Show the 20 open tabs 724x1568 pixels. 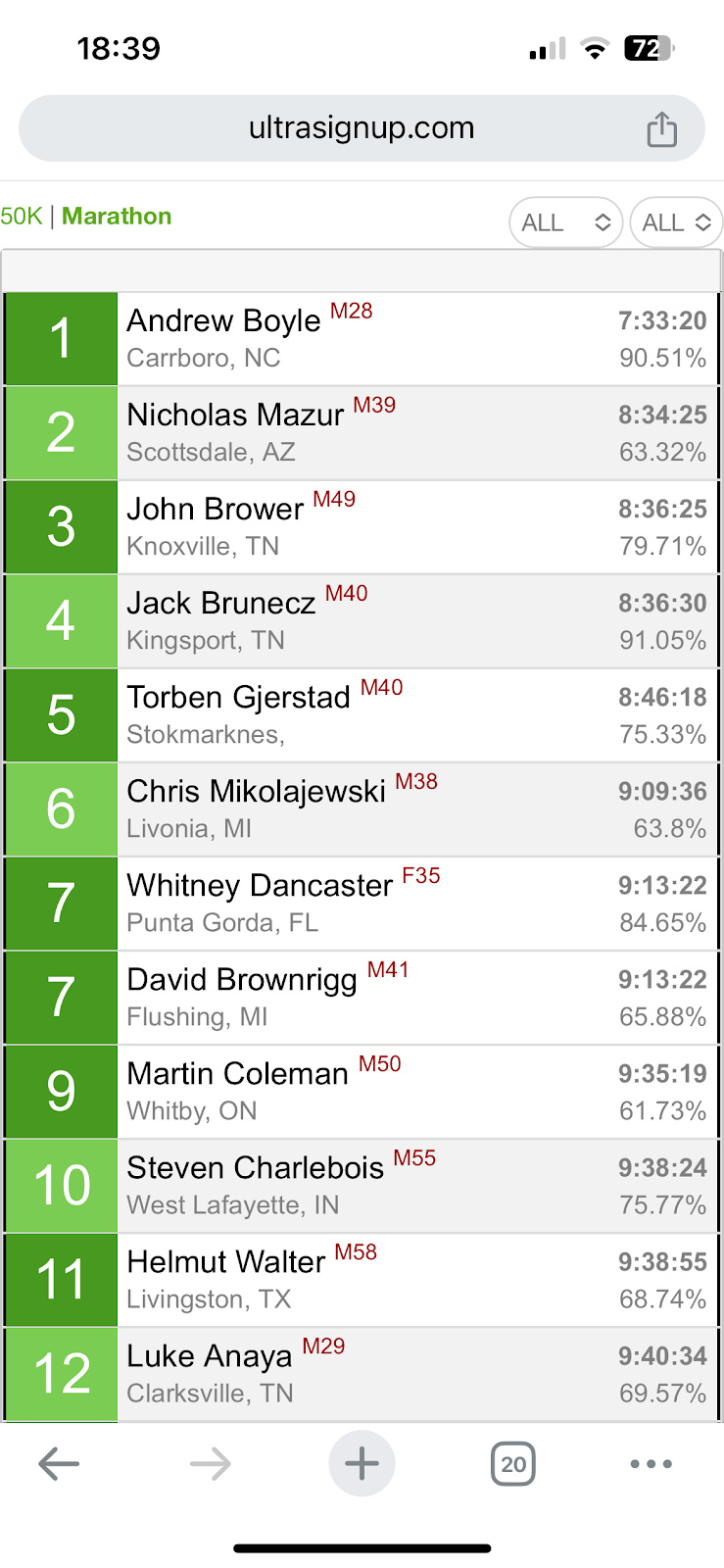(512, 1464)
